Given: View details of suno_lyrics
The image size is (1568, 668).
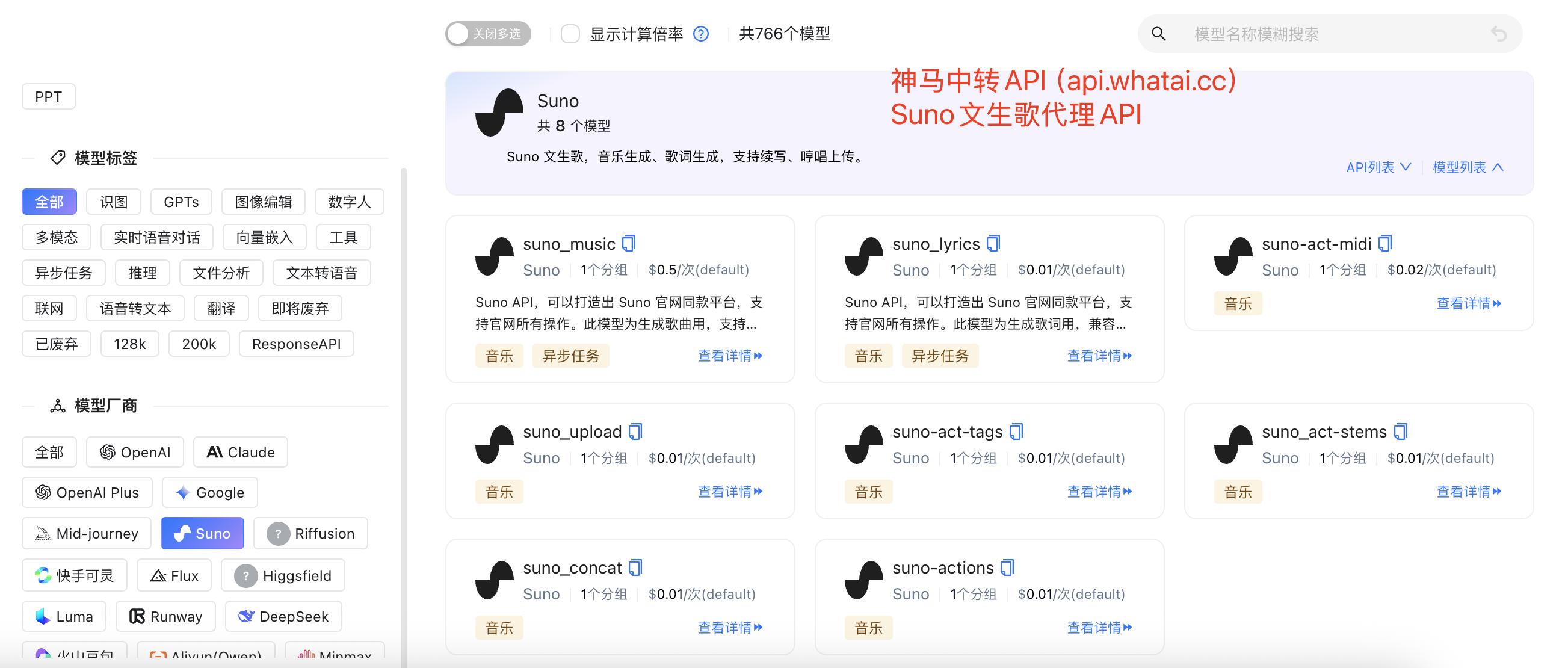Looking at the screenshot, I should point(1099,356).
